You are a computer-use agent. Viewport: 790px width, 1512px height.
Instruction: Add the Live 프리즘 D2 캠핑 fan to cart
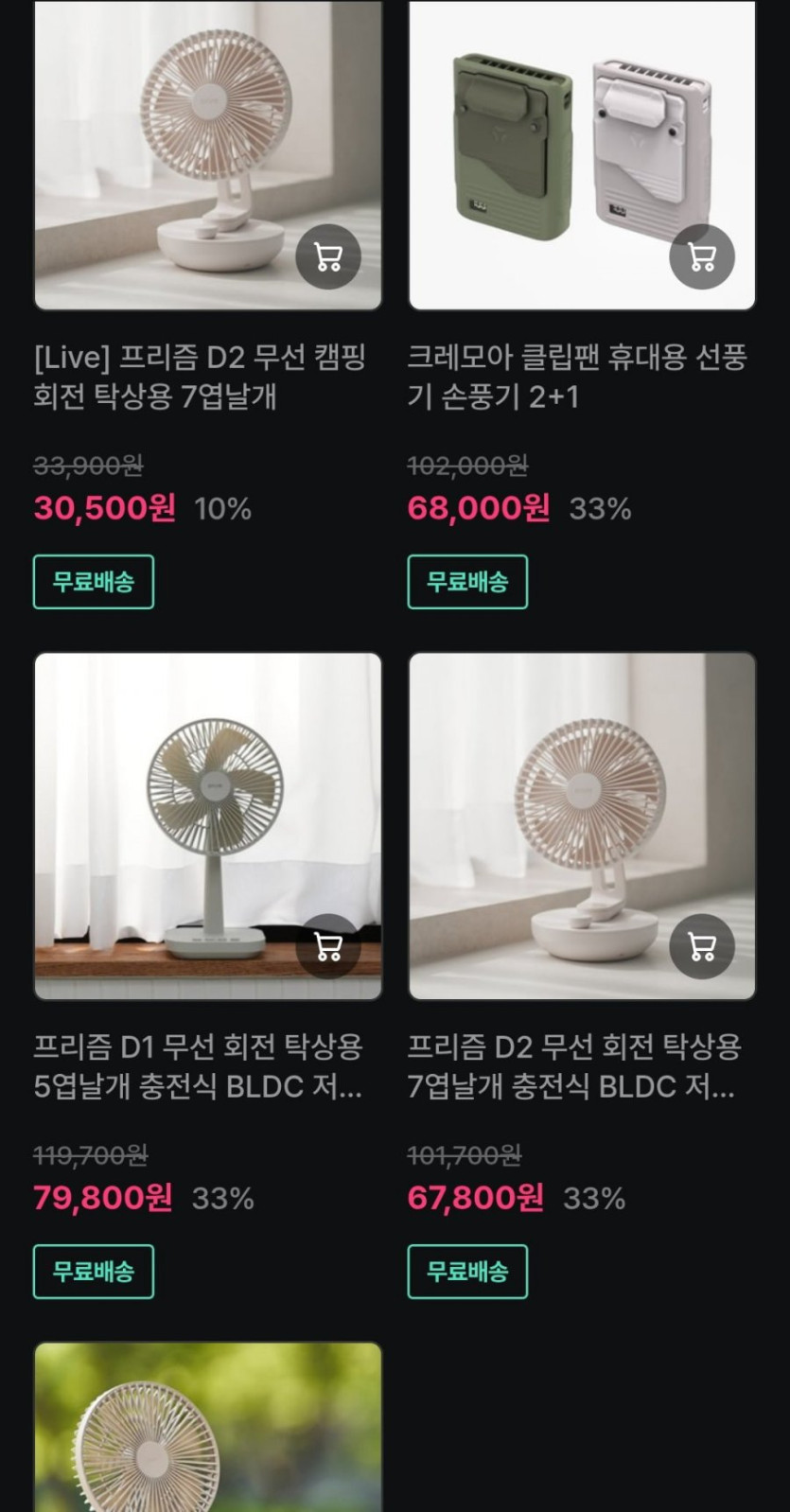(x=328, y=257)
